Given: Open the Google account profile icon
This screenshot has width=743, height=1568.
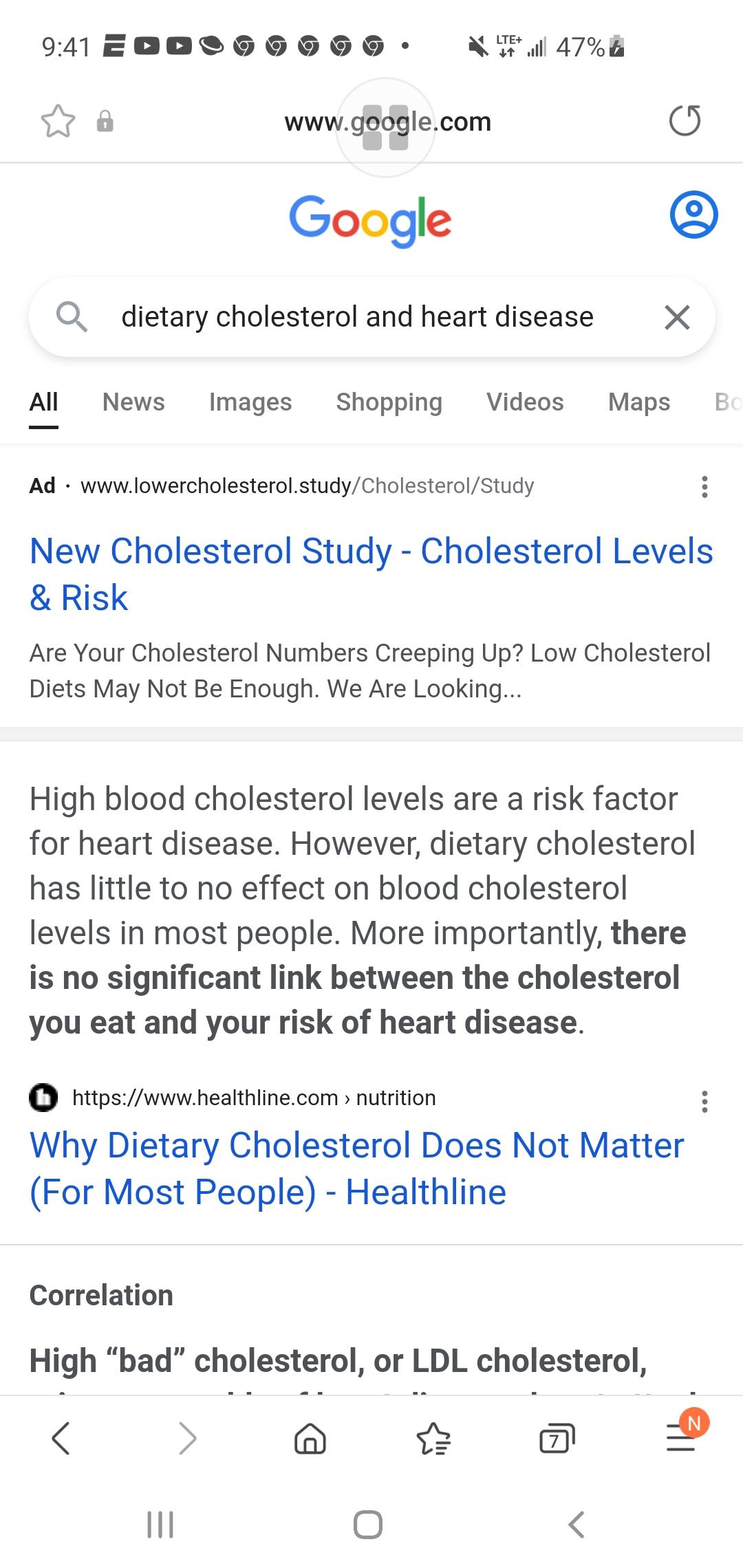Looking at the screenshot, I should pyautogui.click(x=693, y=215).
